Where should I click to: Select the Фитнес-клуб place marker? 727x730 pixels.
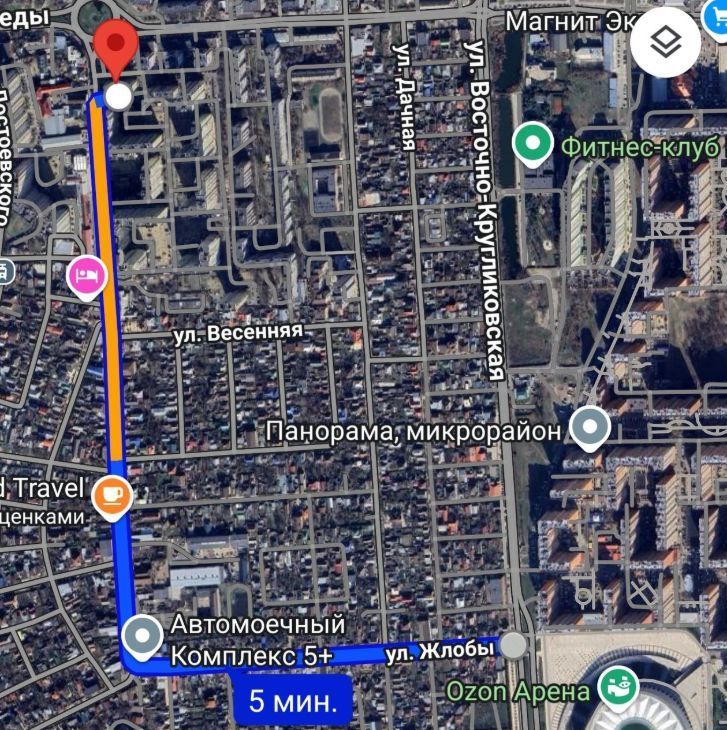click(533, 146)
